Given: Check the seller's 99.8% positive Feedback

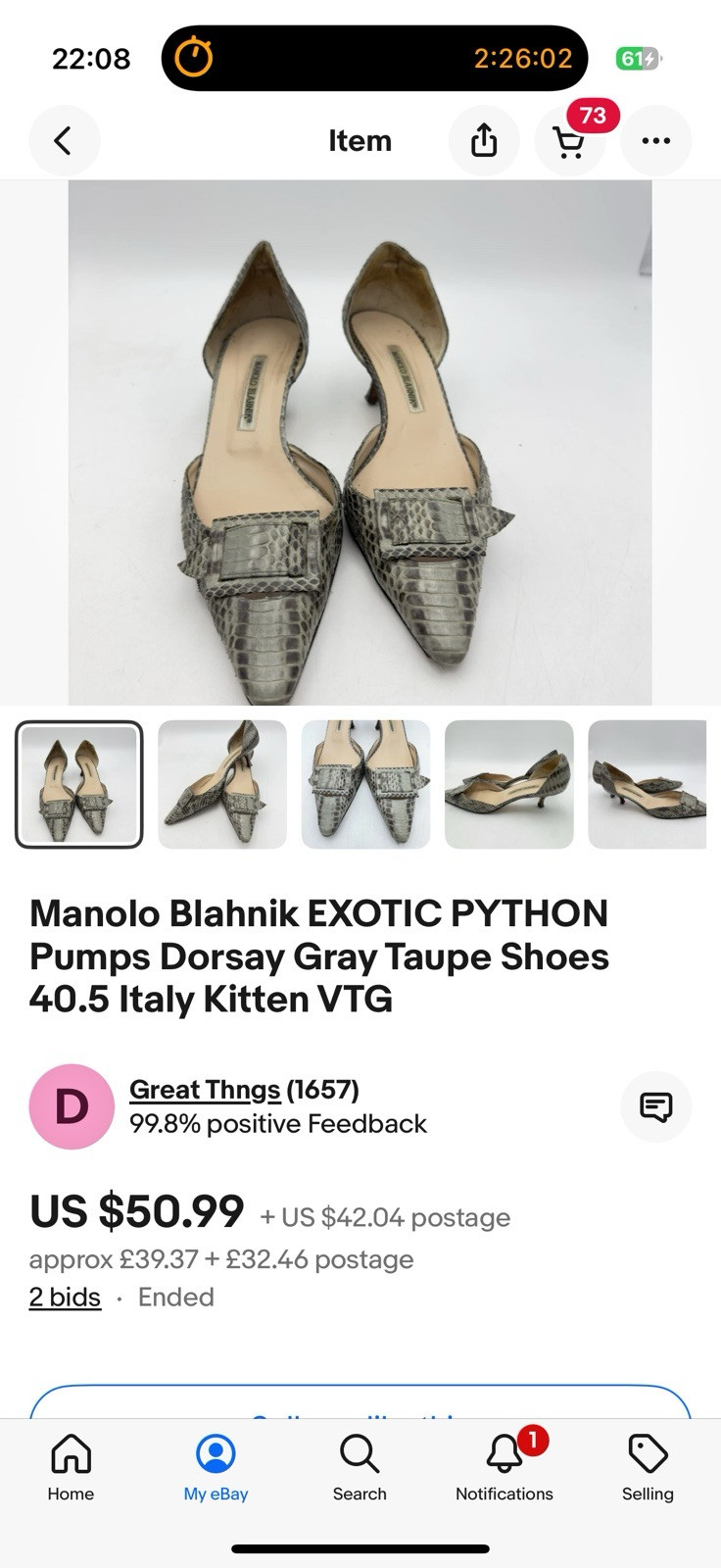Looking at the screenshot, I should point(276,1123).
